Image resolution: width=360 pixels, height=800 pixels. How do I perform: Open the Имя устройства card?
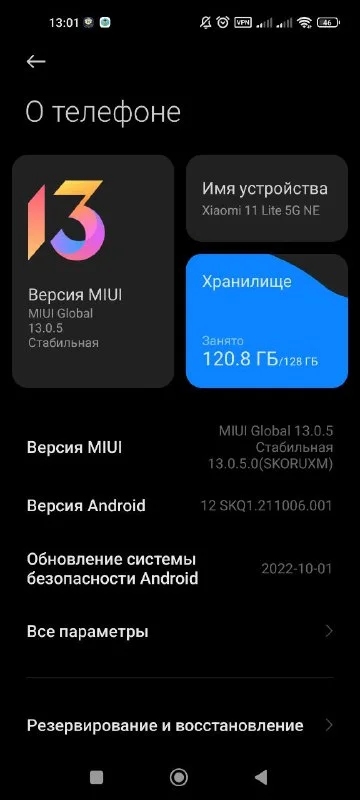pos(267,198)
